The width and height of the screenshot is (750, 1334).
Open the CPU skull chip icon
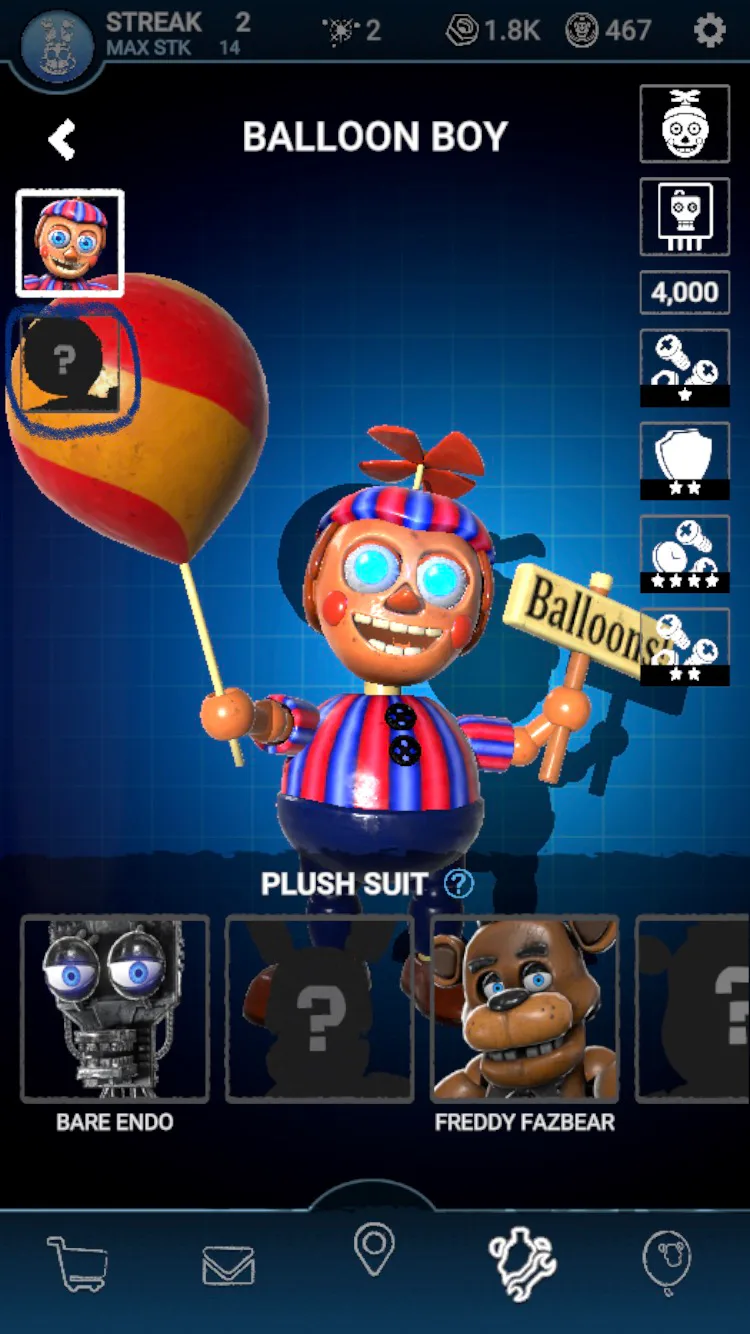[x=685, y=217]
